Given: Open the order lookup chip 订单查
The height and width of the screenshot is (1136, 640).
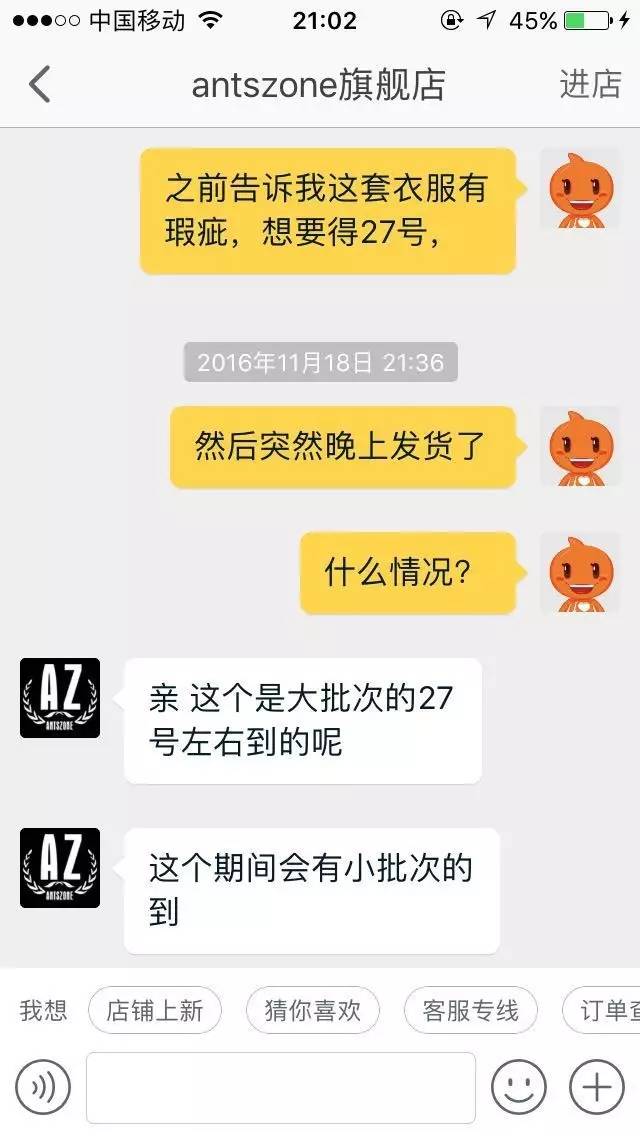Looking at the screenshot, I should (x=605, y=1010).
